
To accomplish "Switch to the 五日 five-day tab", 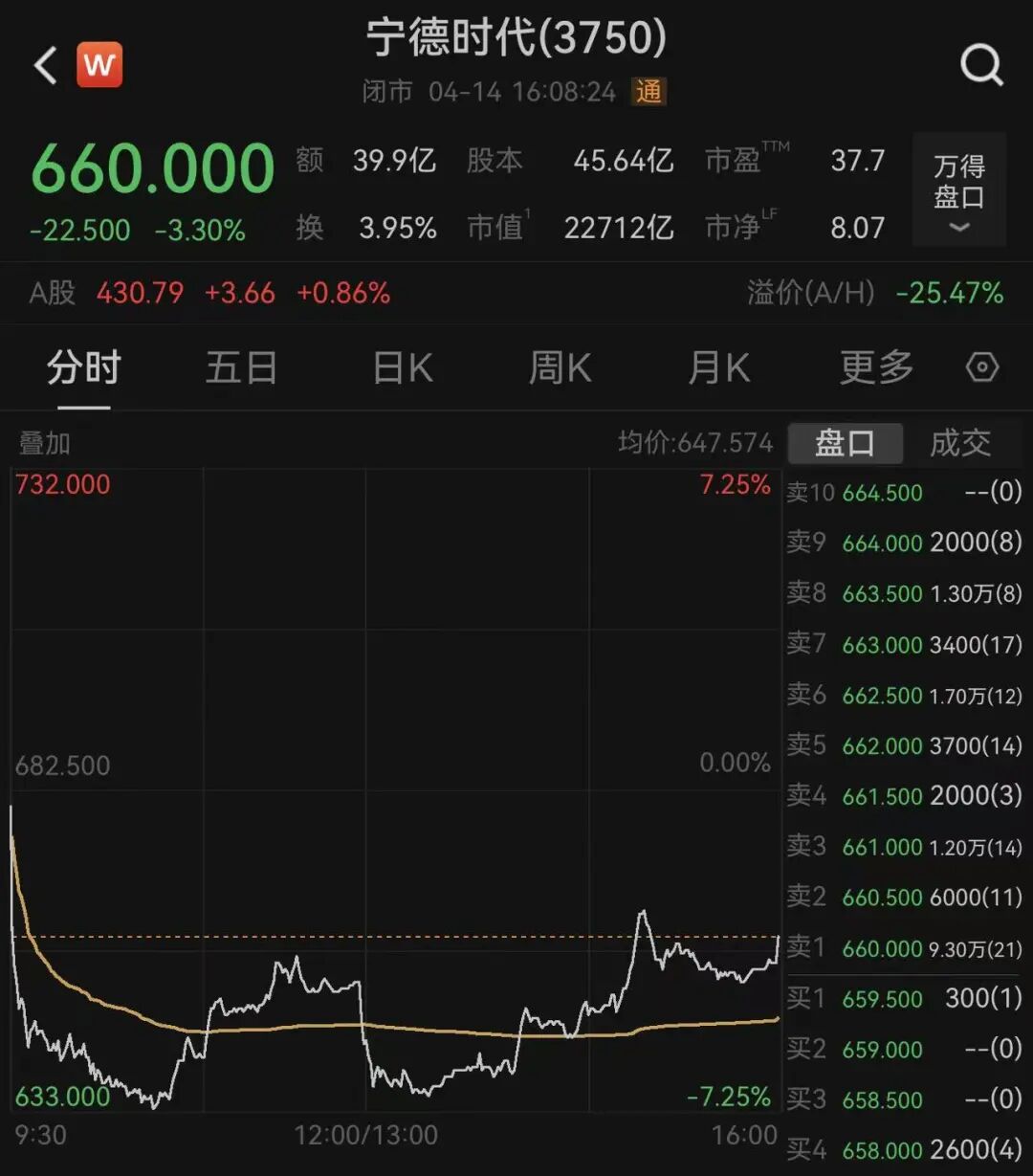I will [241, 367].
